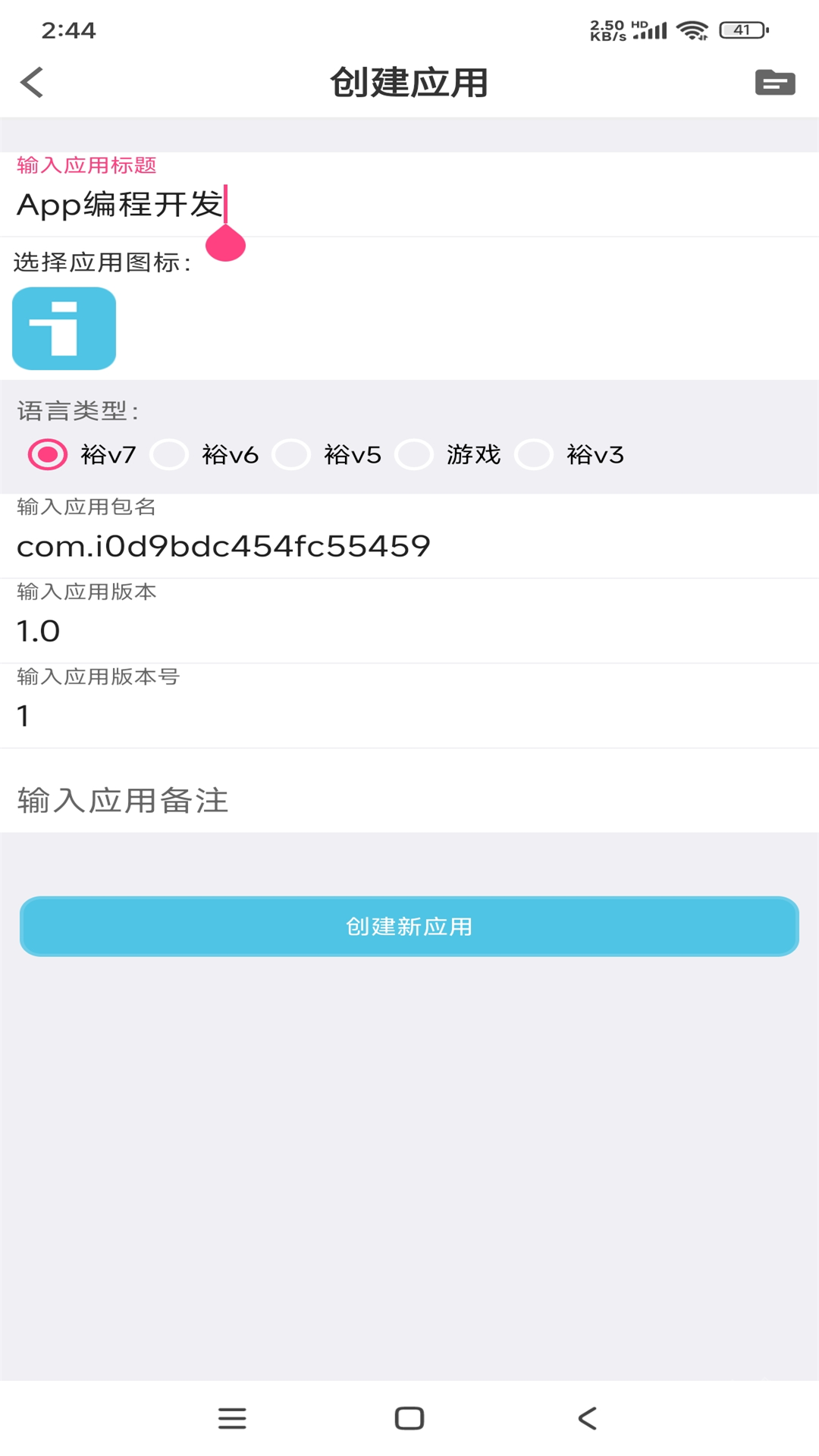Go back using the header arrow
819x1456 pixels.
coord(32,83)
